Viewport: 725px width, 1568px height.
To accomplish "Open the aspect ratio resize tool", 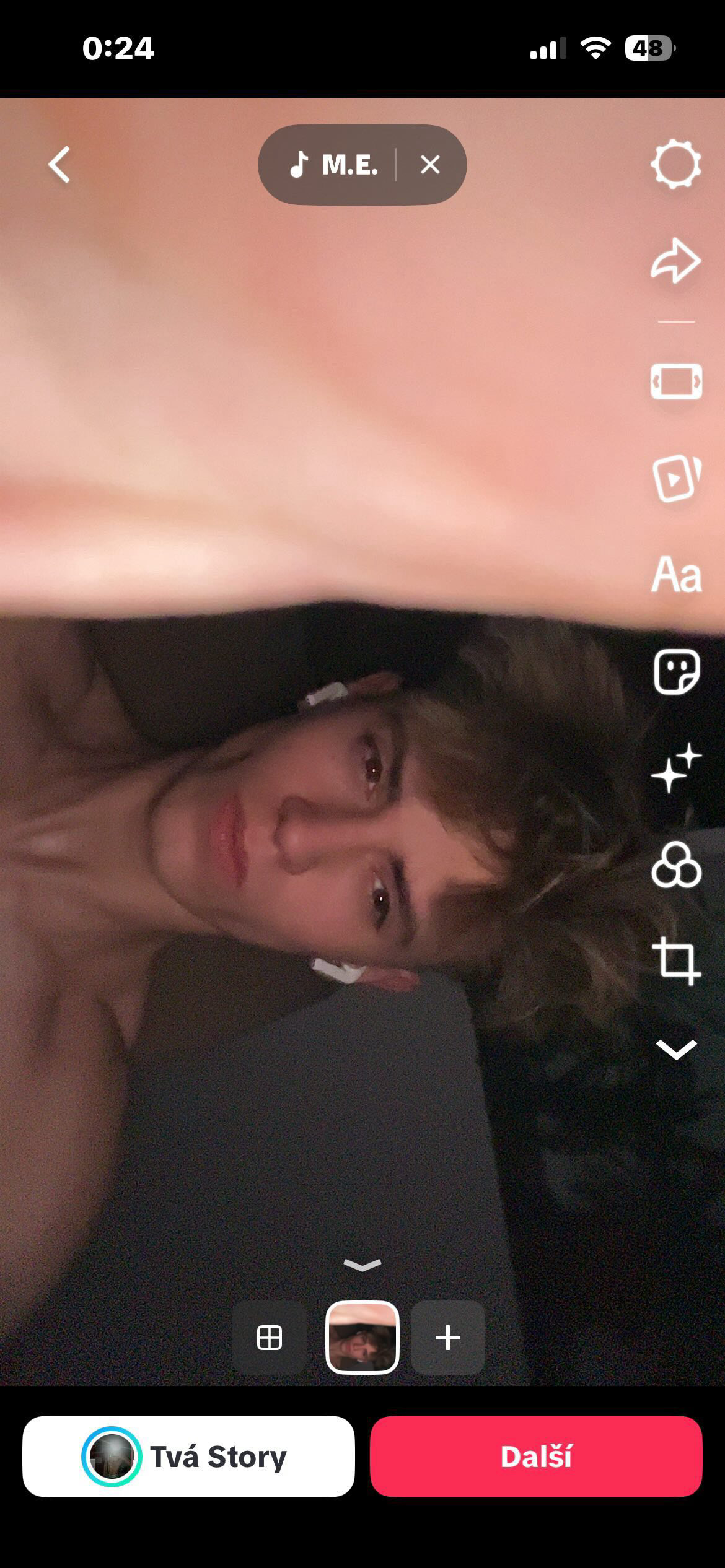I will pos(675,381).
